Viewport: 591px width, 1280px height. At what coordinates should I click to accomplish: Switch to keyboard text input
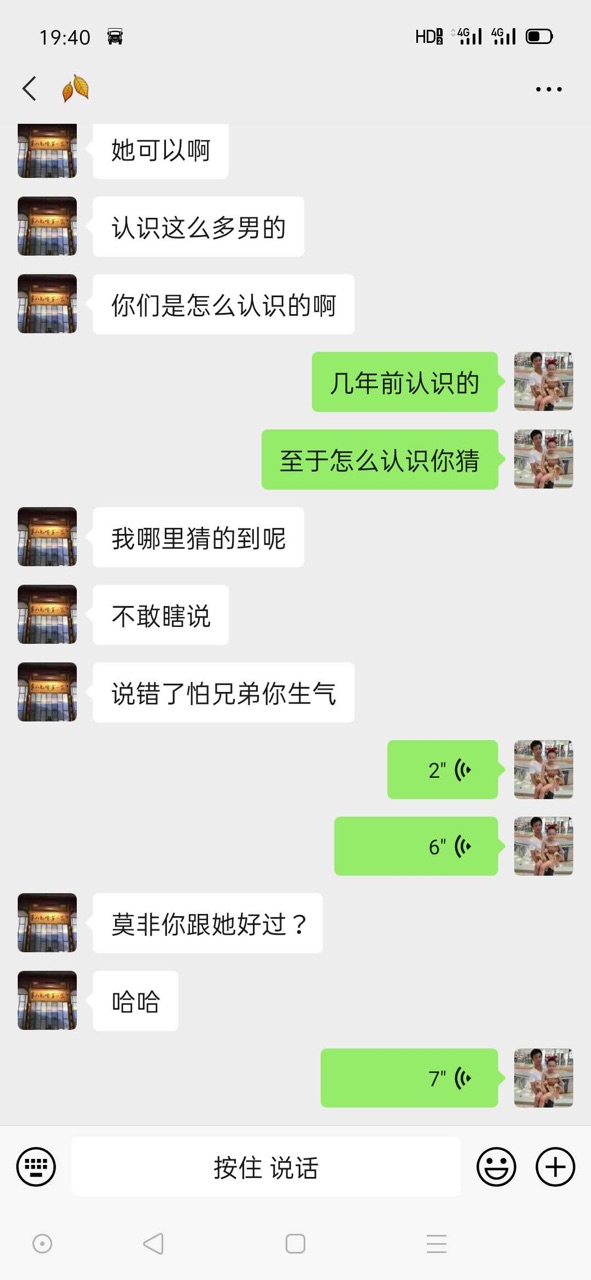pyautogui.click(x=36, y=1166)
